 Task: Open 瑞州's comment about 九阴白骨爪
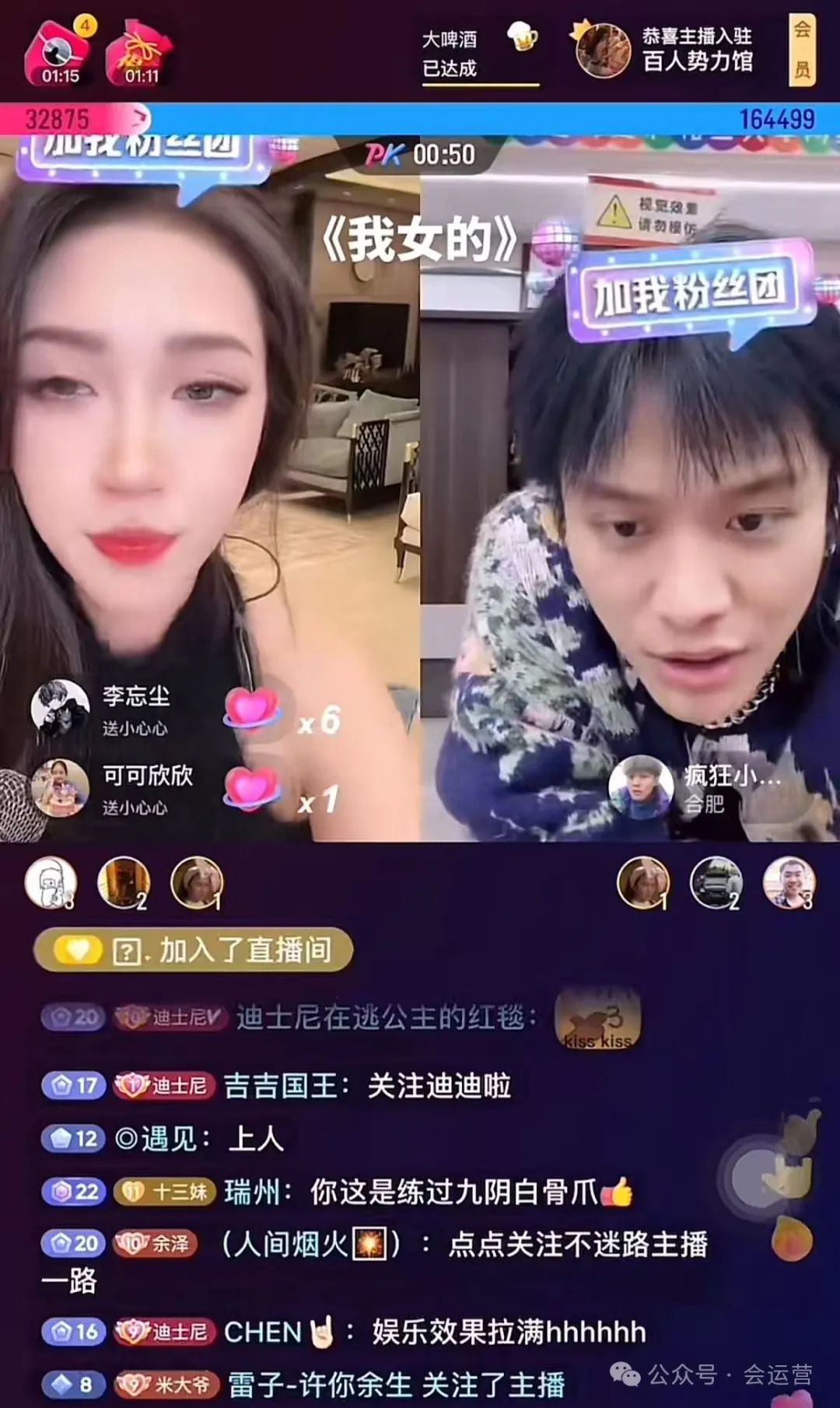428,1191
